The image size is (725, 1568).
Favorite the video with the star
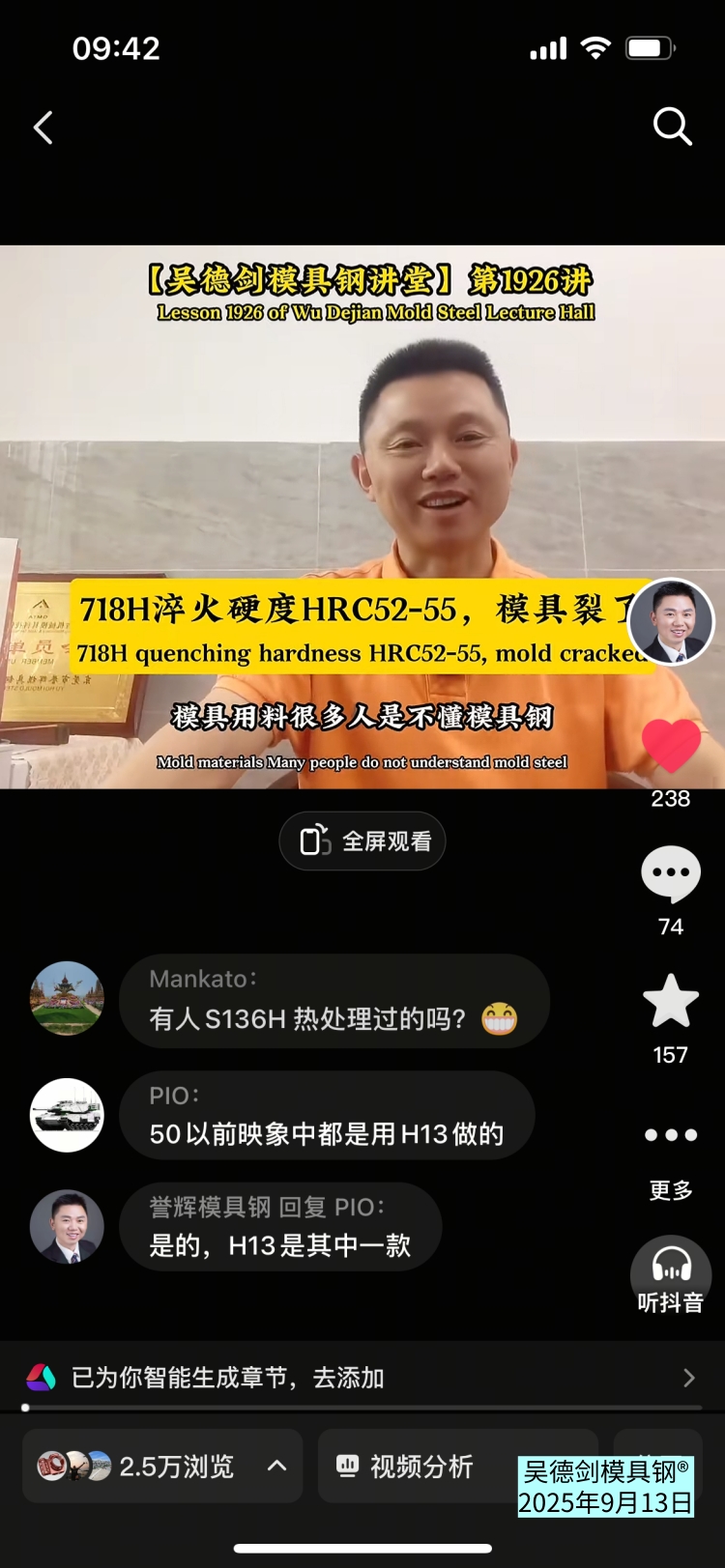click(x=670, y=1002)
